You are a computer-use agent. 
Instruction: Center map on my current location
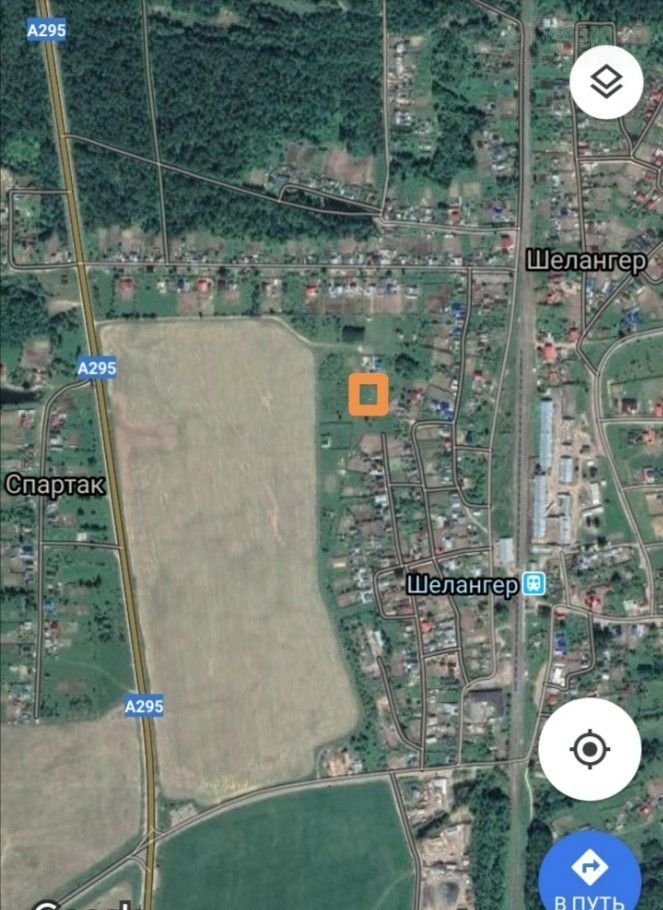(x=589, y=748)
